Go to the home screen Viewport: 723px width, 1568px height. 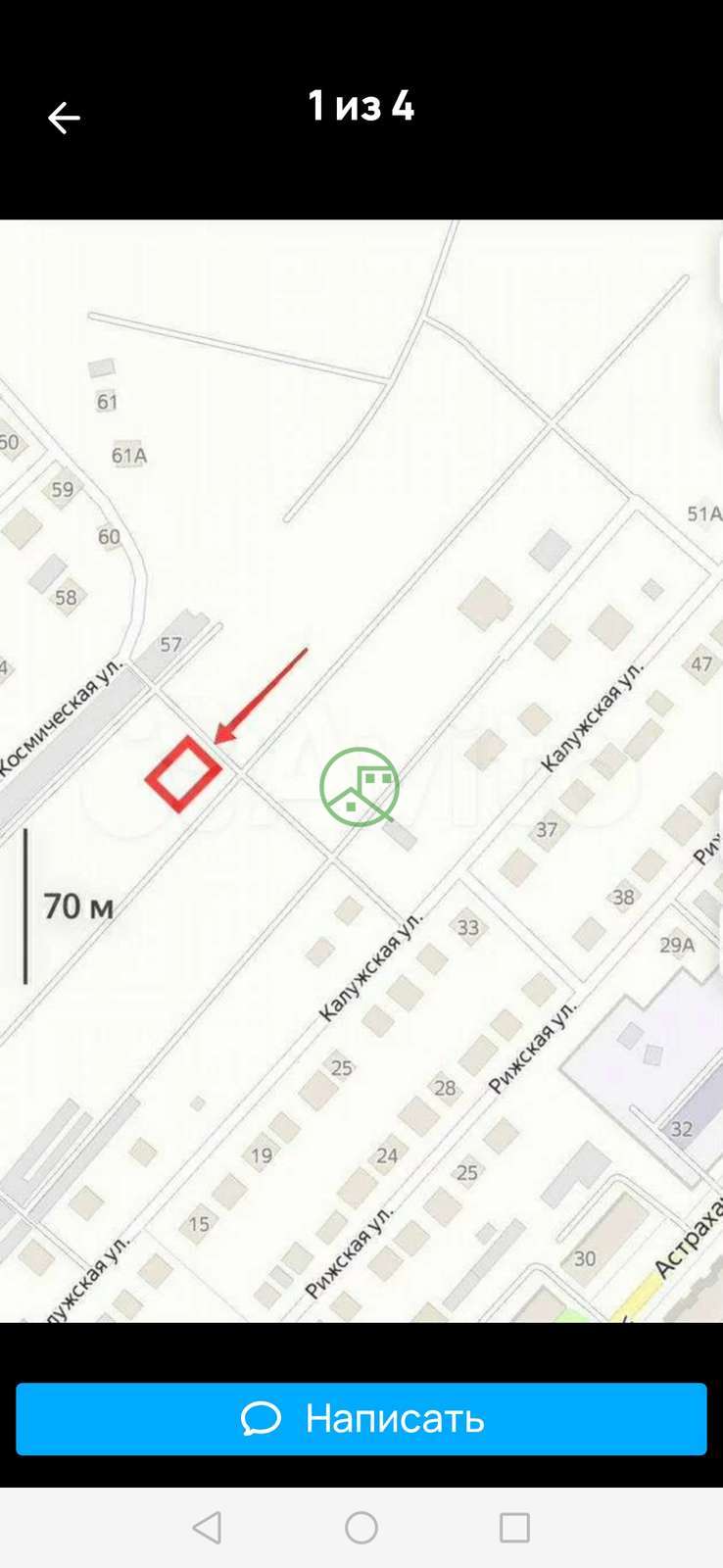click(361, 1527)
